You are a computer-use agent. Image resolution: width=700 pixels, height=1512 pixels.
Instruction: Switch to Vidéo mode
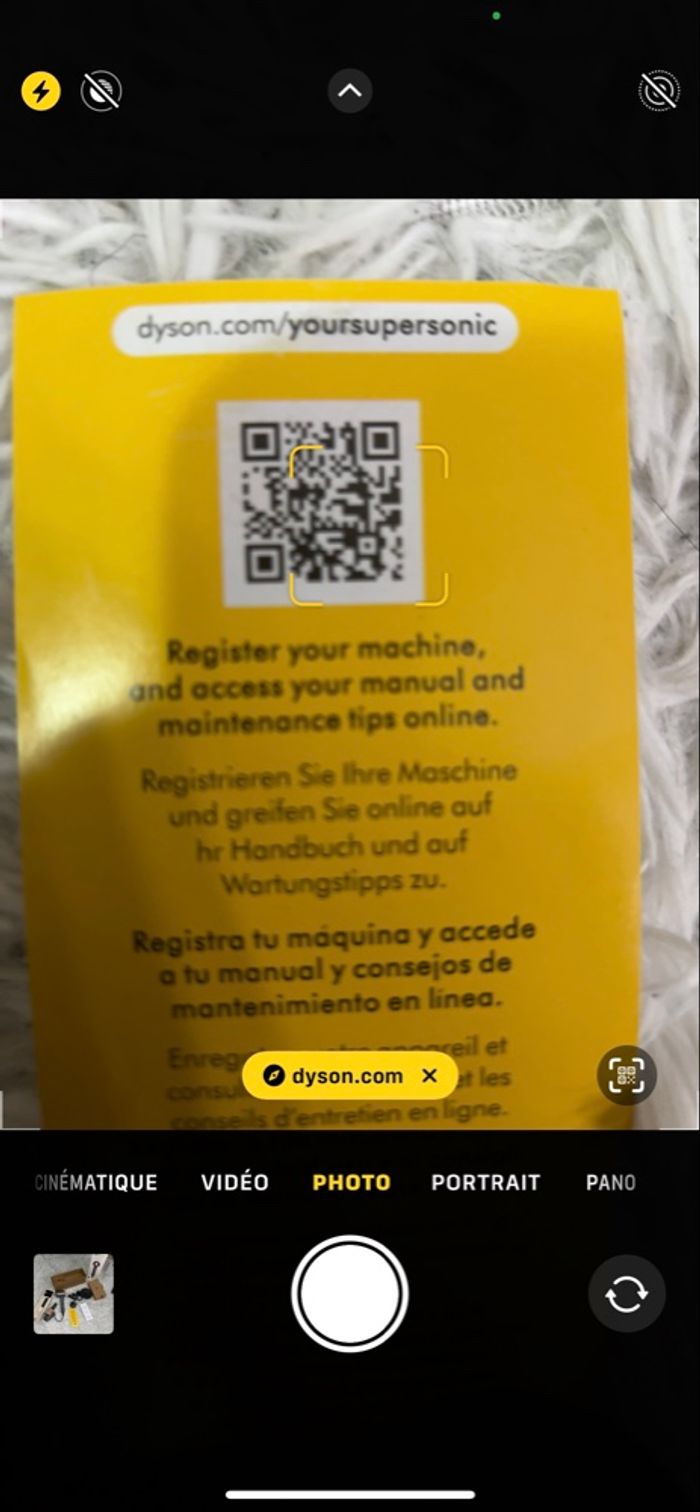point(235,1182)
